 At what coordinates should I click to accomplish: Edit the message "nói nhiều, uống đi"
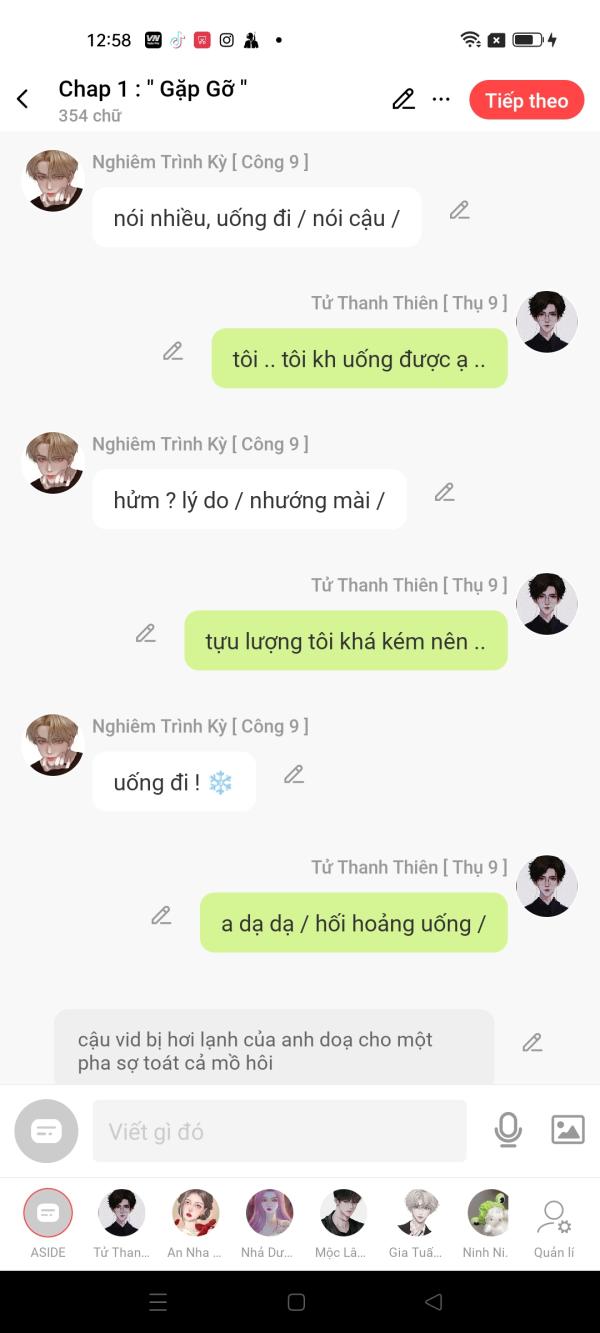pos(459,210)
